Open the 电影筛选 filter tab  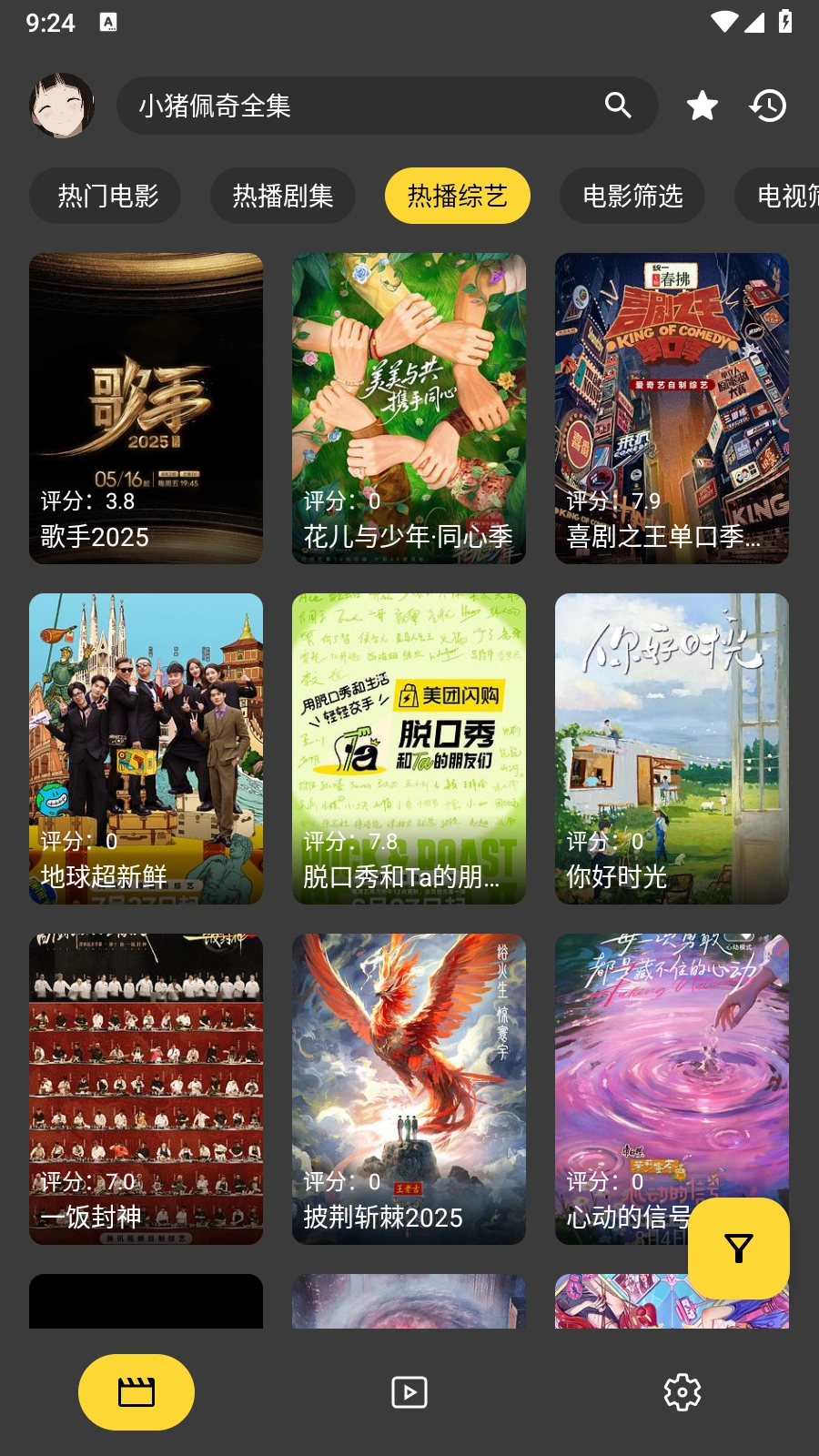pyautogui.click(x=632, y=195)
